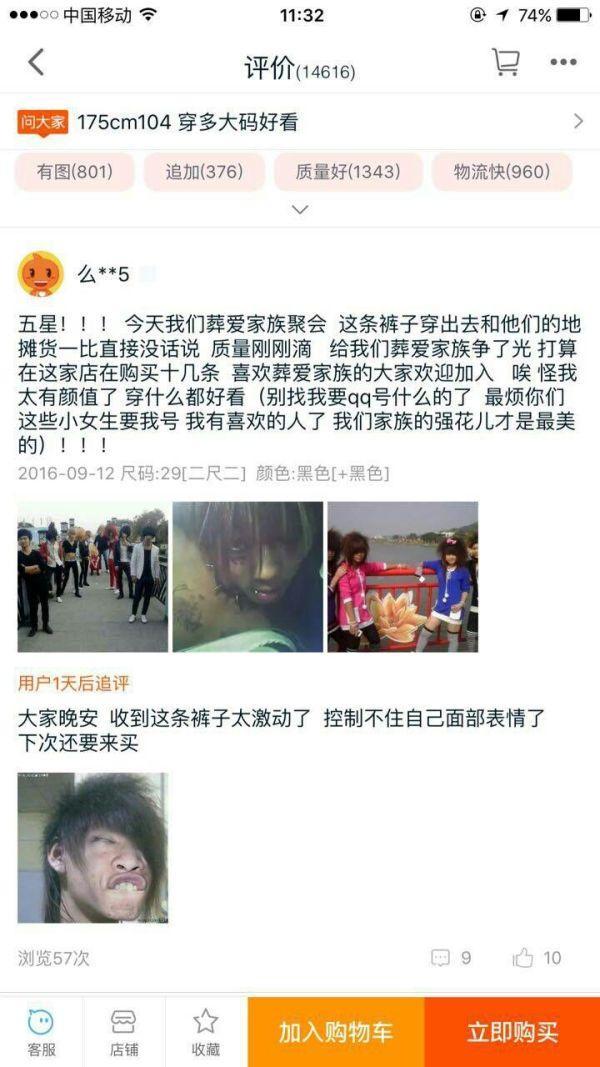Open reviewer 么**5's avatar

click(41, 274)
